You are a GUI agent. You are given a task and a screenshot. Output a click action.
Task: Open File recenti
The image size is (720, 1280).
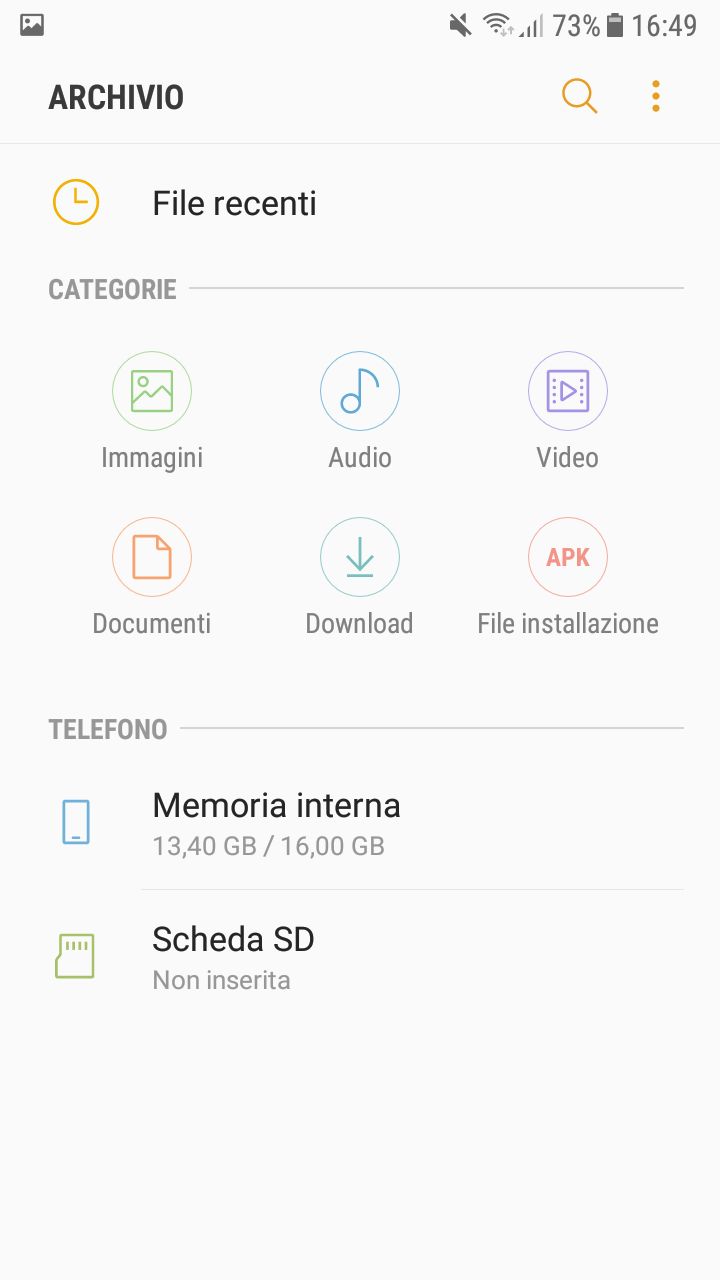pos(360,203)
